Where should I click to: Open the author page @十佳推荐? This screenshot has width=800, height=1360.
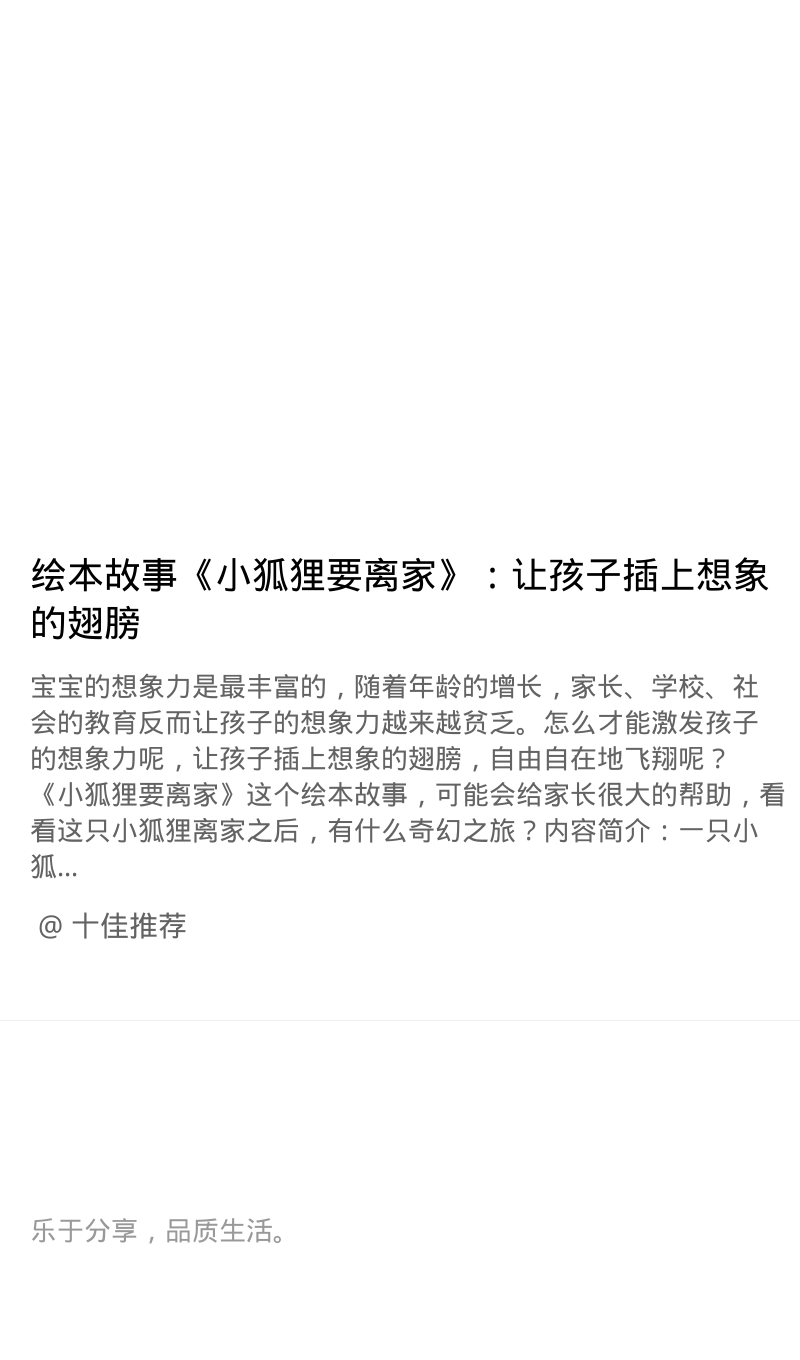112,926
